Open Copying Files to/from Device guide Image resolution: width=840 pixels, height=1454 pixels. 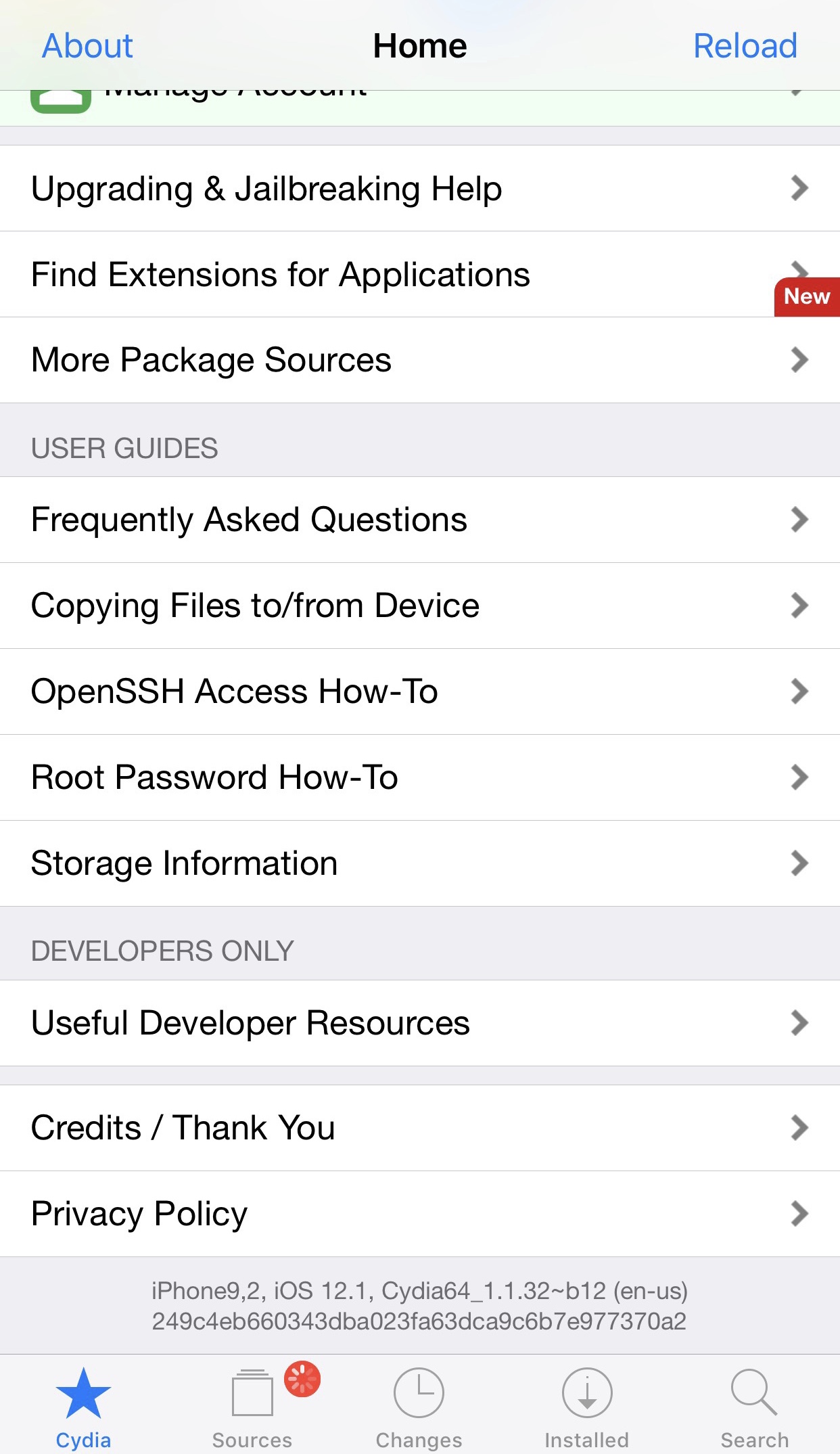pyautogui.click(x=419, y=606)
